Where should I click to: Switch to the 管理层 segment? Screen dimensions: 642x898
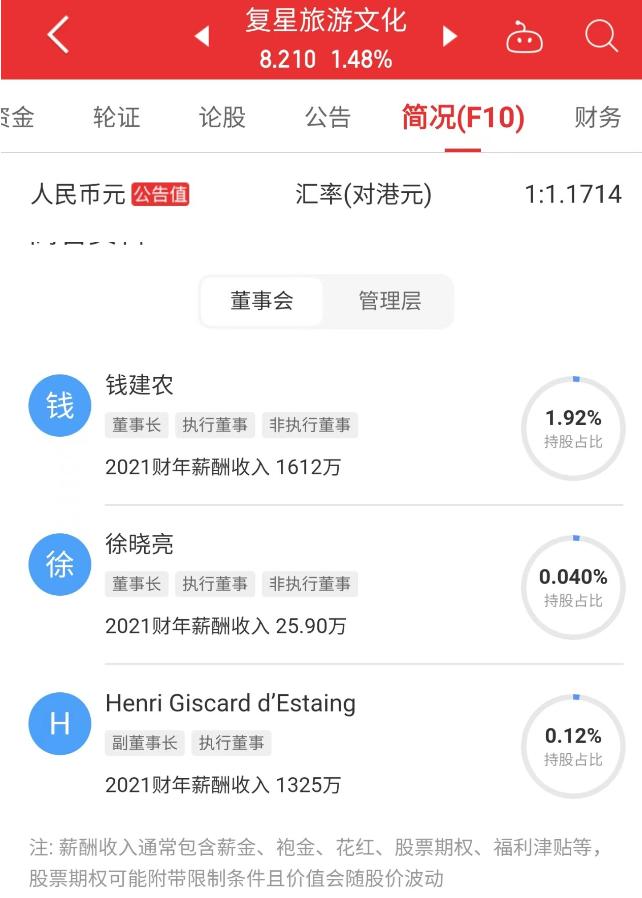[389, 301]
